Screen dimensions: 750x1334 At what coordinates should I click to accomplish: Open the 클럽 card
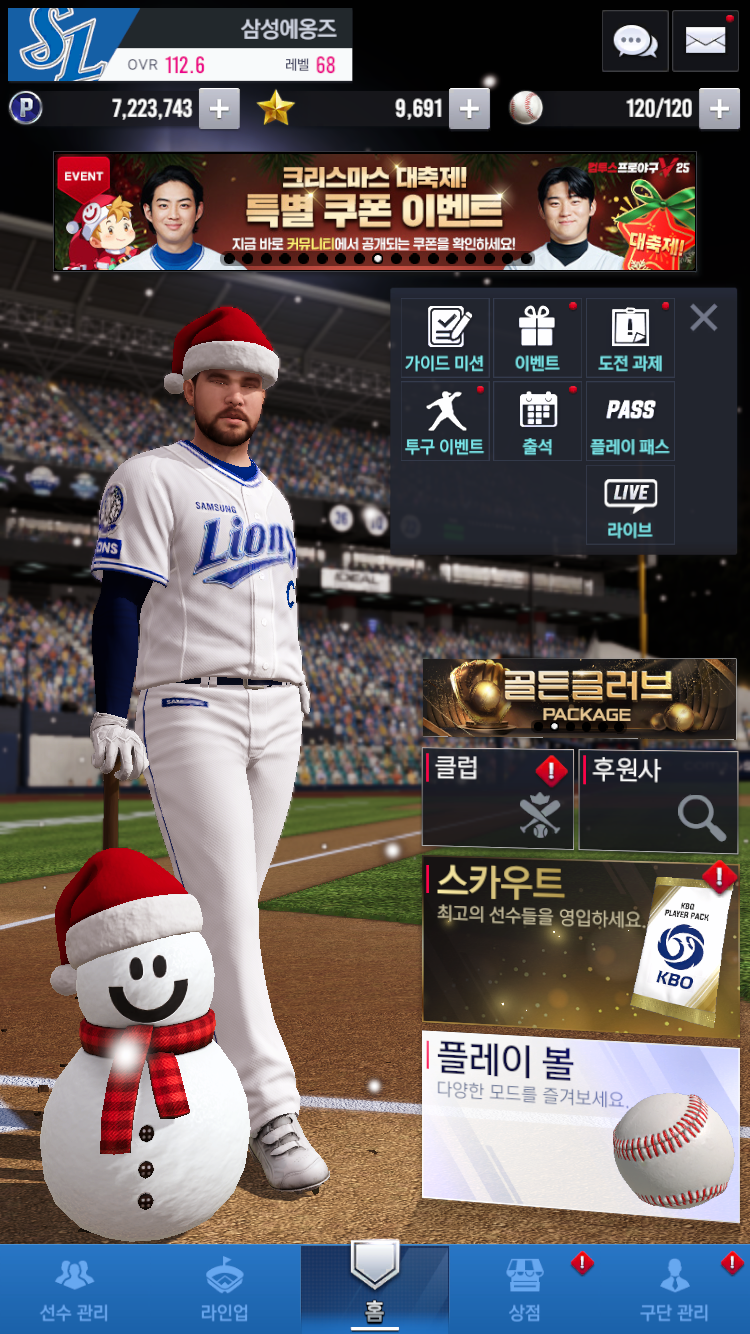point(498,800)
